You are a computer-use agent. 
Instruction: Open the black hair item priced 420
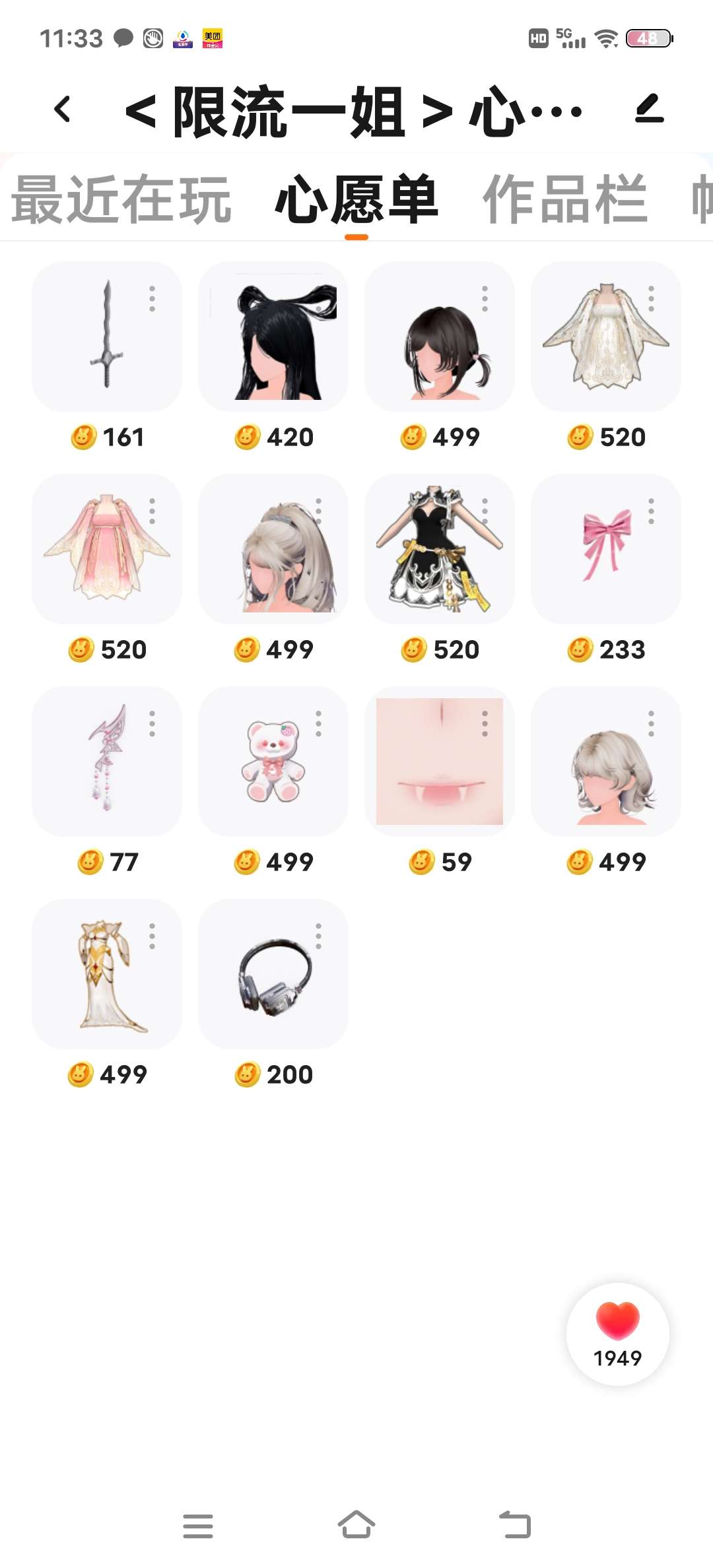tap(273, 337)
